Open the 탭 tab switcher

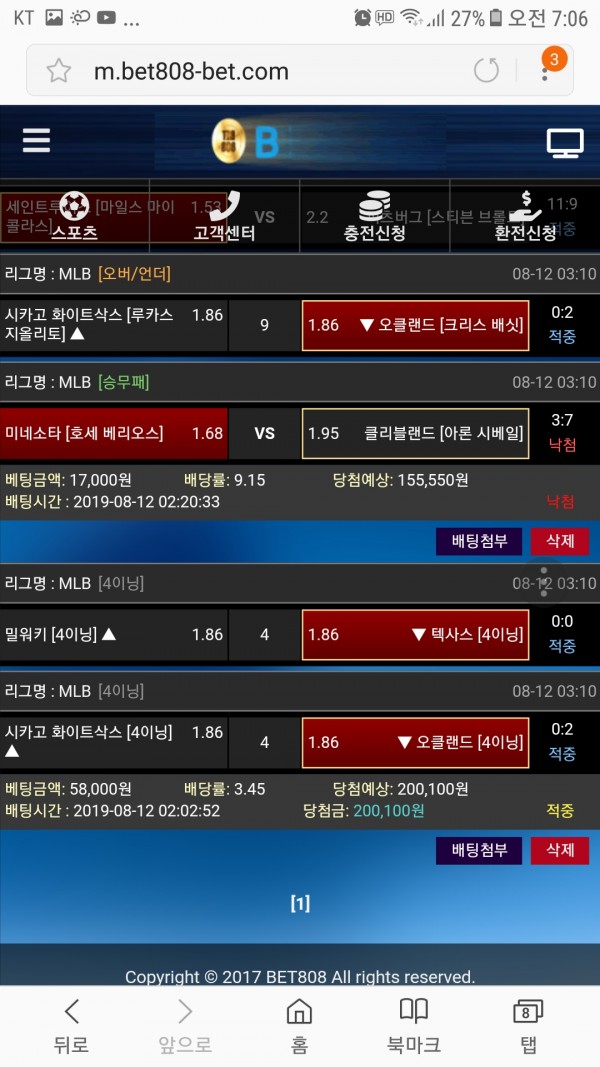(x=527, y=1025)
